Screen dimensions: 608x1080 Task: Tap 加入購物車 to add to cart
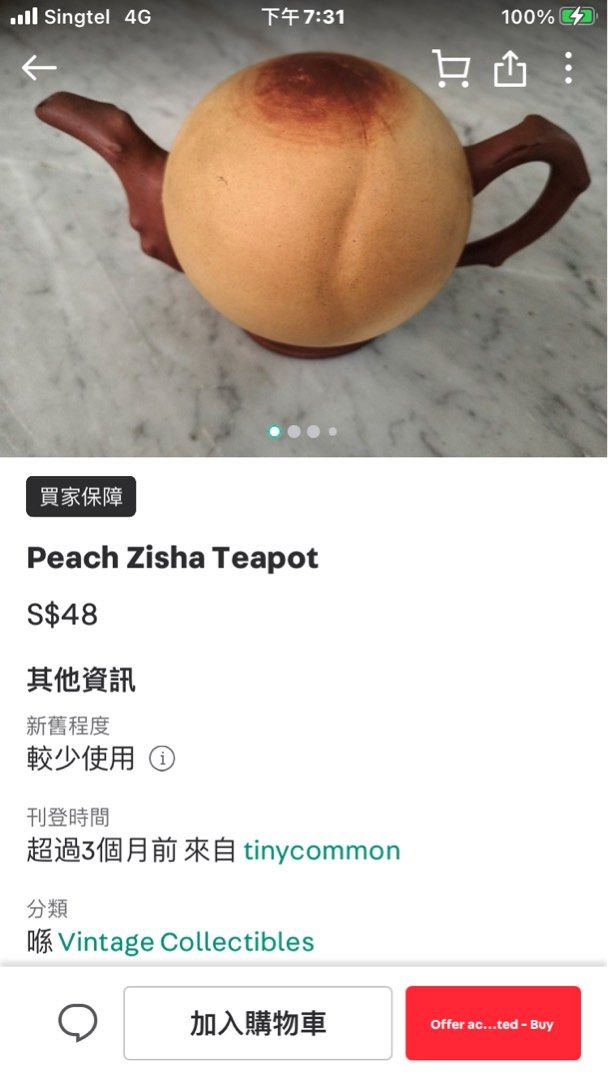point(258,1023)
